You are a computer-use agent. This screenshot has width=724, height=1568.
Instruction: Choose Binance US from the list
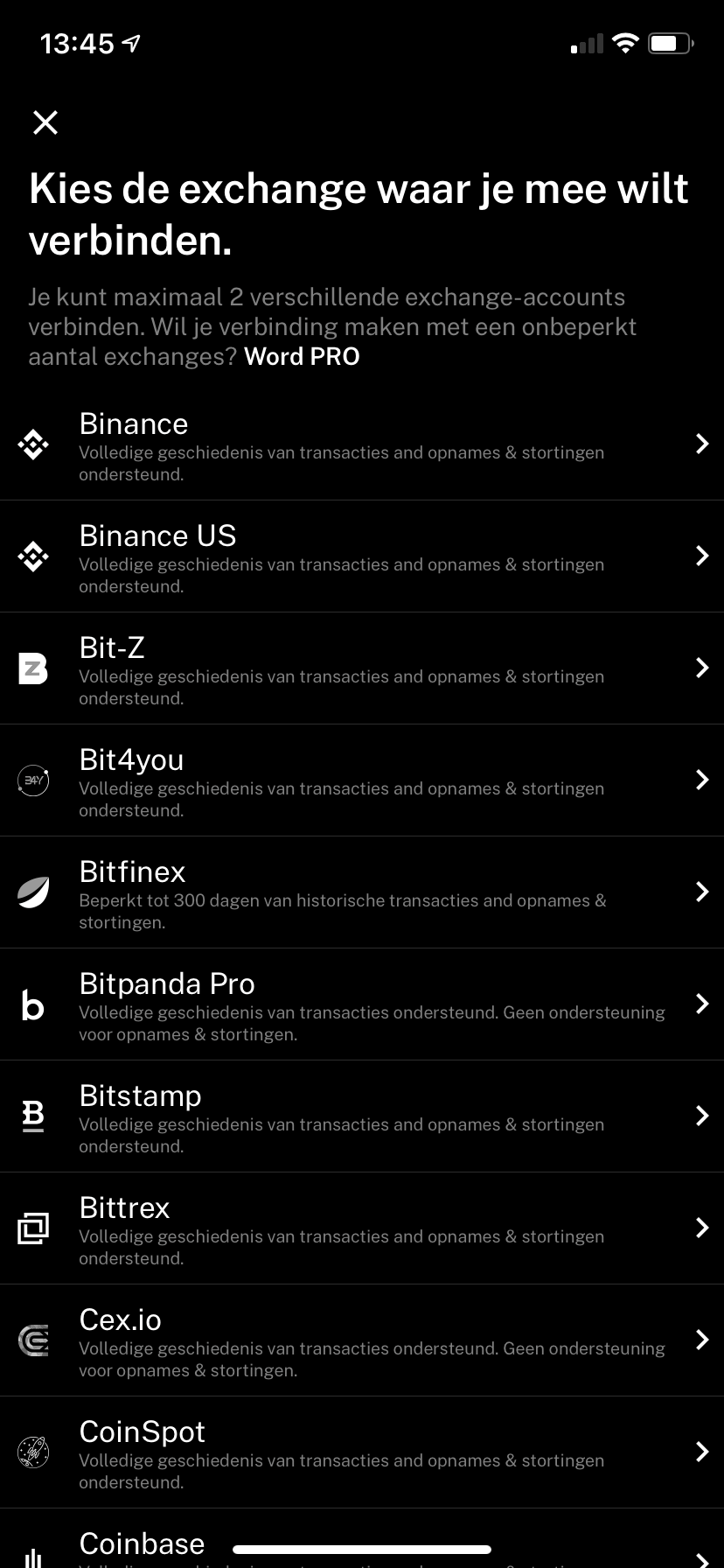coord(362,556)
